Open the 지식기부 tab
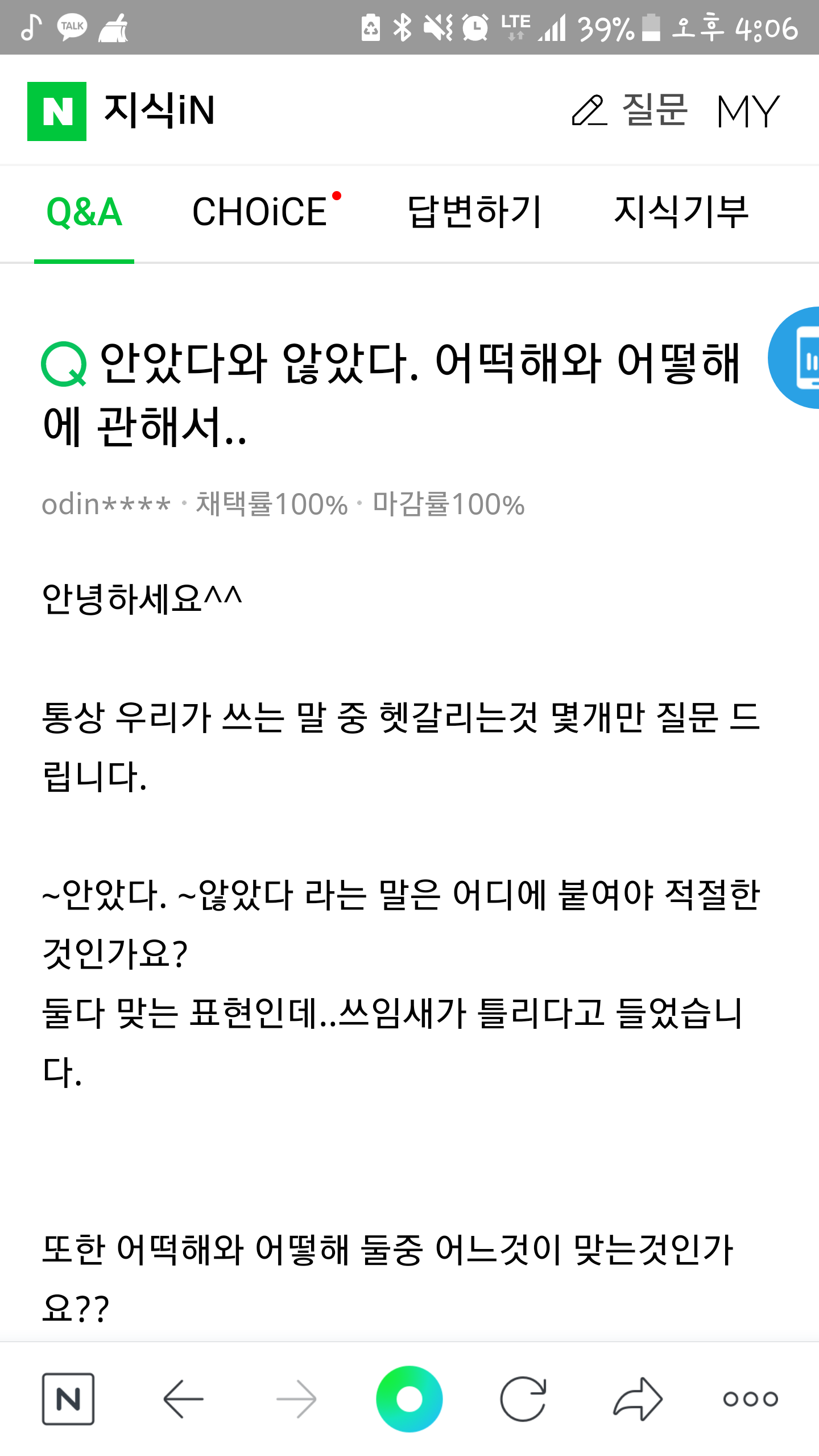 click(x=681, y=213)
